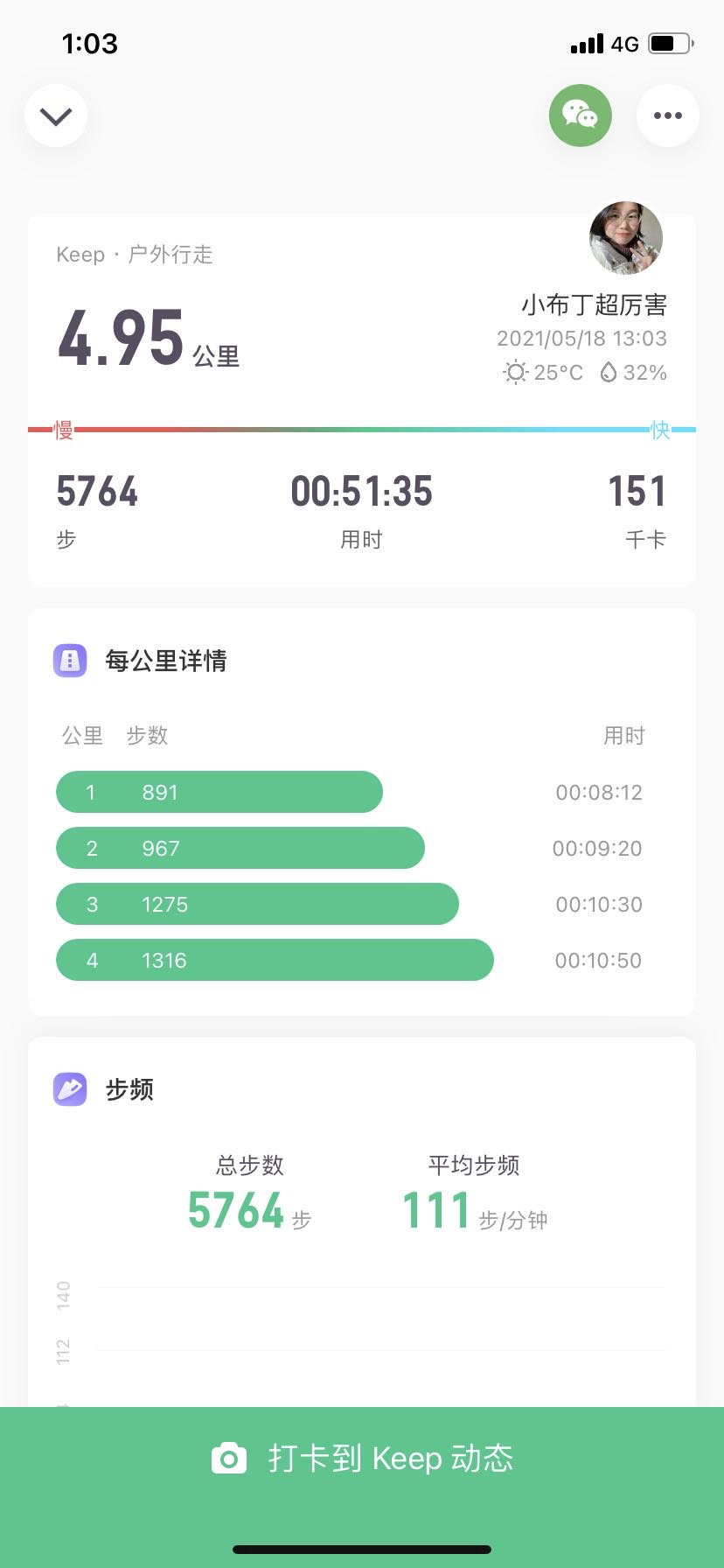This screenshot has height=1568, width=724.
Task: Open 小布丁超厉害's profile avatar
Action: tap(626, 238)
